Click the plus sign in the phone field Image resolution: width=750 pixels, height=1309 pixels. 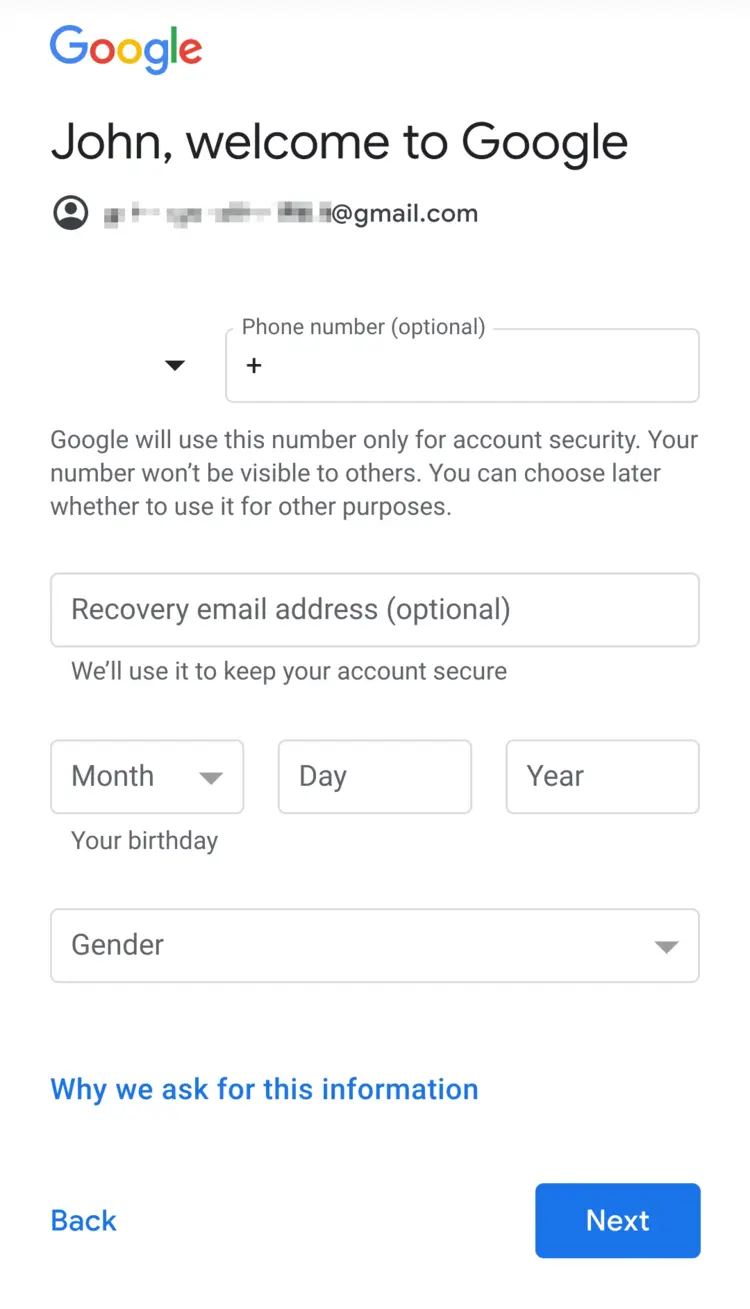[x=253, y=366]
